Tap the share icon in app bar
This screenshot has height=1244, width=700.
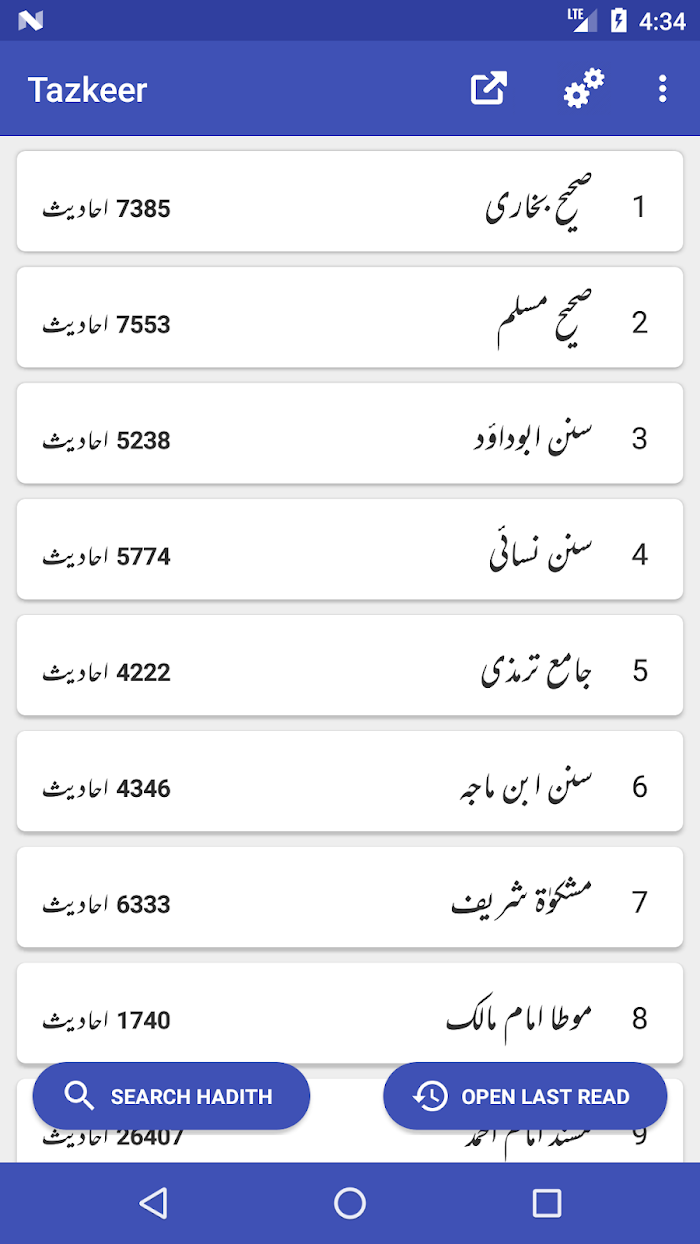[x=489, y=89]
